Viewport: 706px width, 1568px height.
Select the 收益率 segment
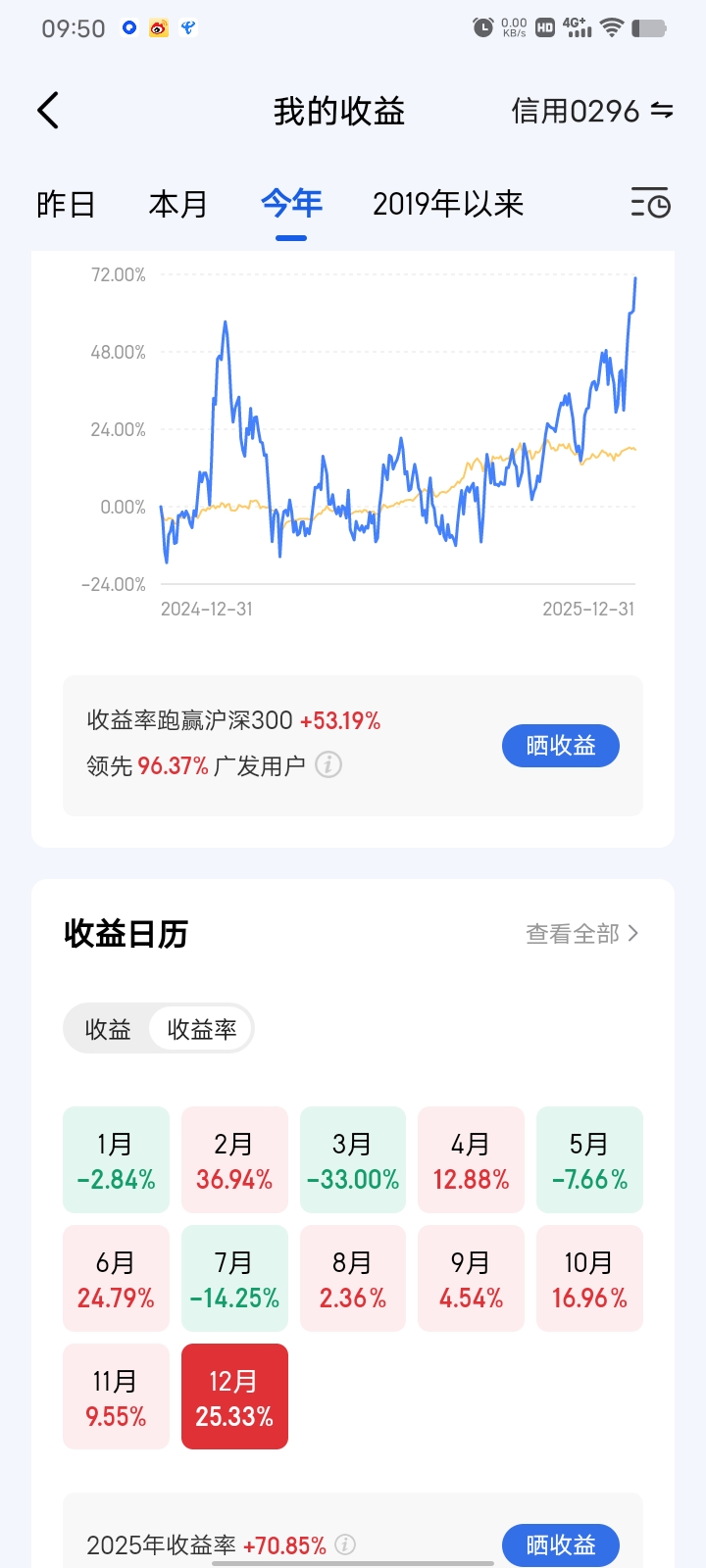point(202,1029)
